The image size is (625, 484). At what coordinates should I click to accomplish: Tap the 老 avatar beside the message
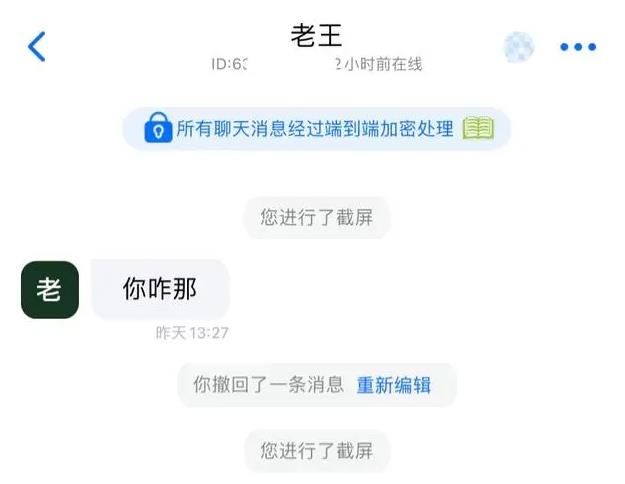coord(49,290)
